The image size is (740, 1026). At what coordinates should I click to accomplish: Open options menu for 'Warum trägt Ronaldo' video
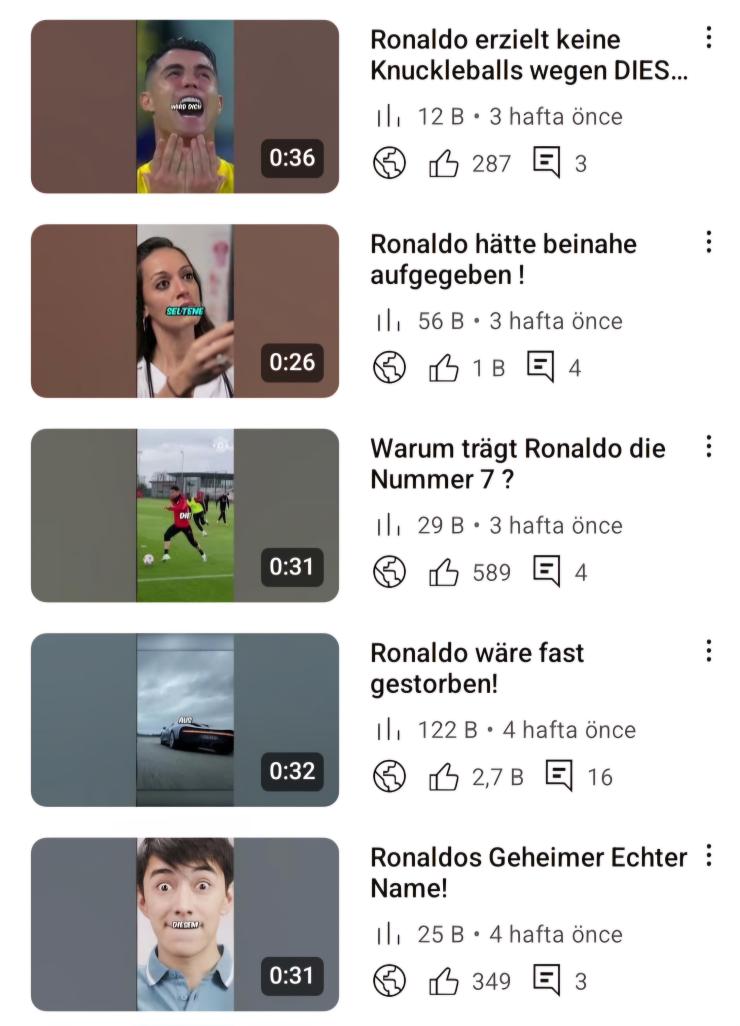[x=708, y=446]
